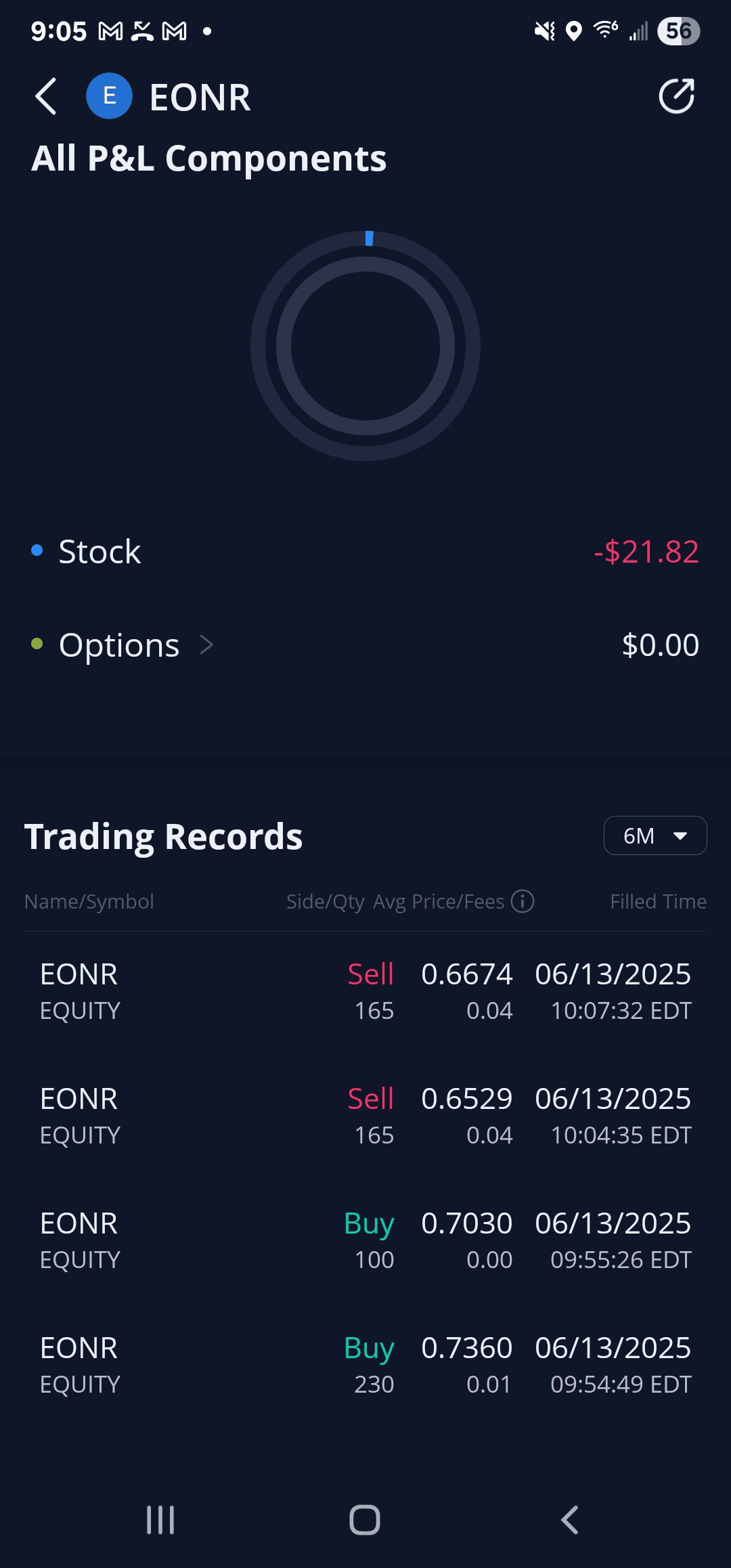The height and width of the screenshot is (1568, 731).
Task: Go to the system home screen
Action: click(x=365, y=1520)
